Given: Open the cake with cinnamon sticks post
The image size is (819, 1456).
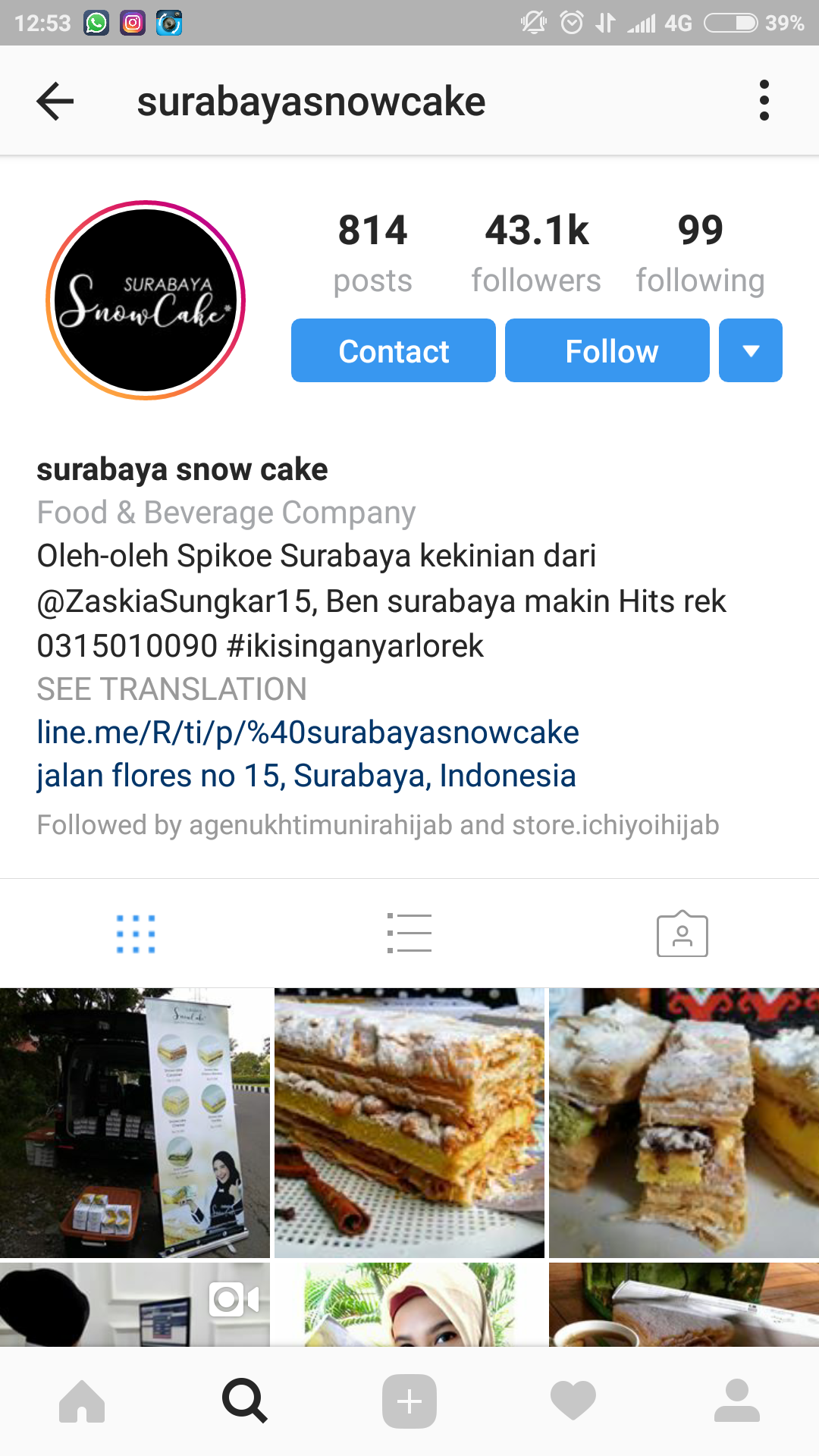Looking at the screenshot, I should pyautogui.click(x=409, y=1122).
